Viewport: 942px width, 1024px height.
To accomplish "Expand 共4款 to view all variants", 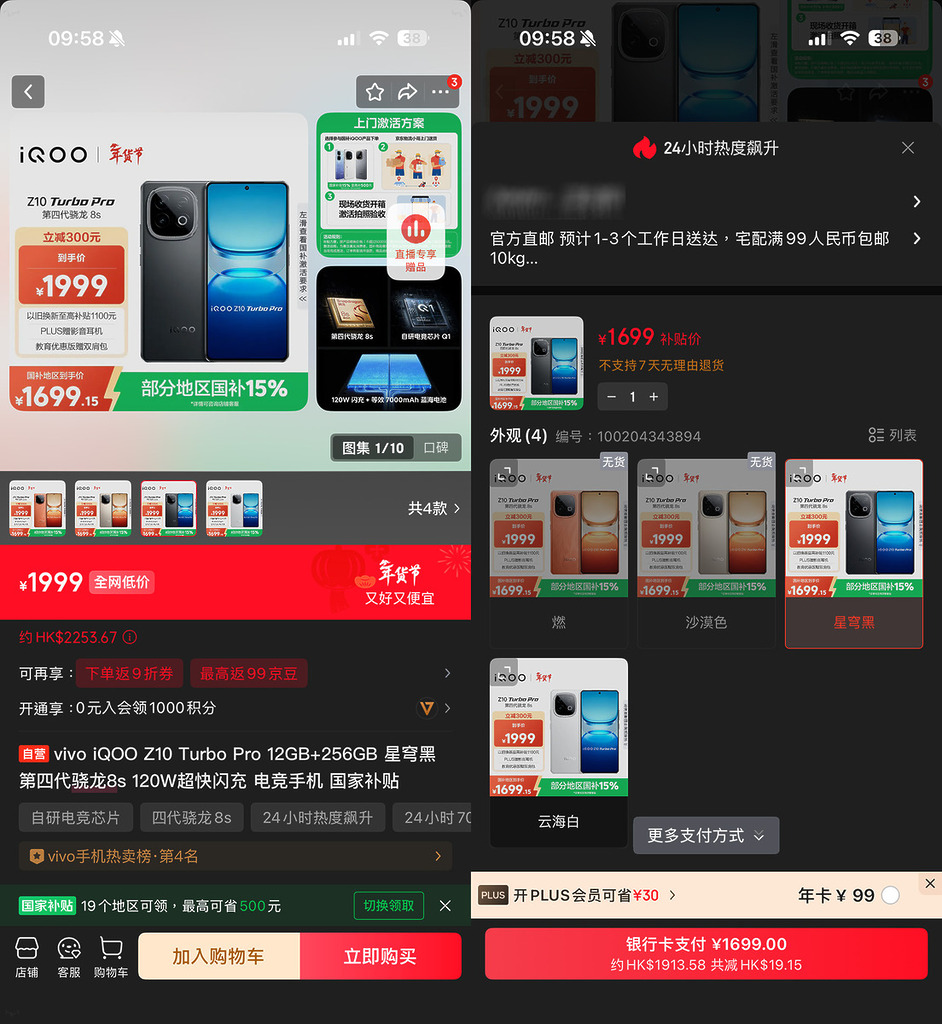I will pos(434,508).
